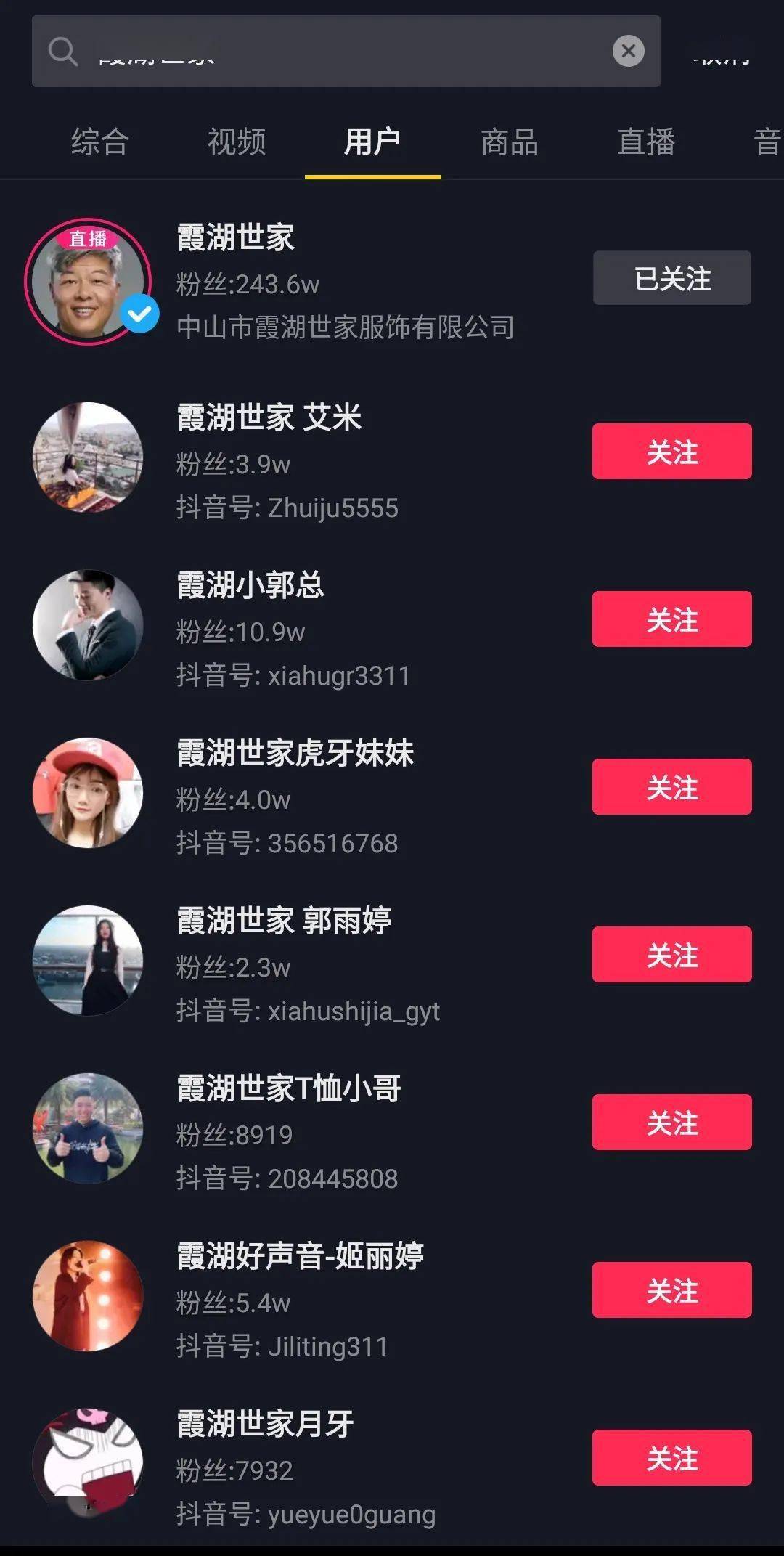The width and height of the screenshot is (784, 1556).
Task: Switch to the 综合 tab
Action: click(100, 142)
